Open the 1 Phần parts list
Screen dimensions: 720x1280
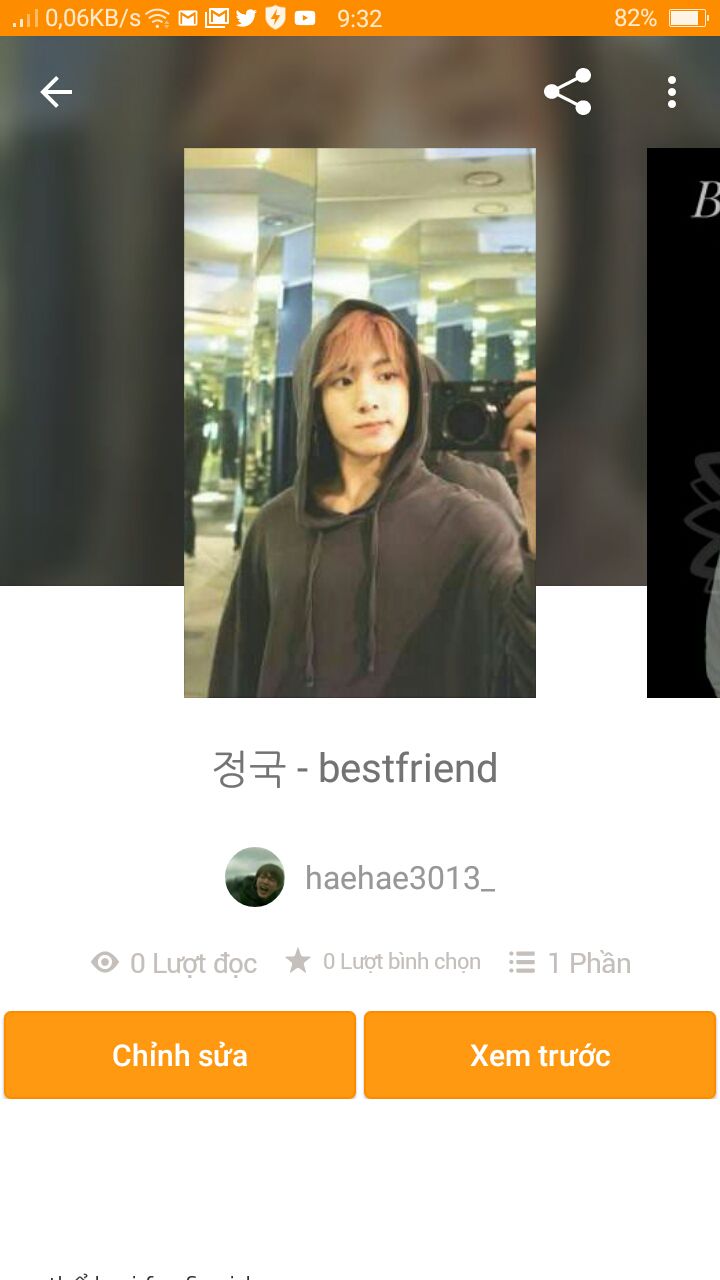click(570, 963)
